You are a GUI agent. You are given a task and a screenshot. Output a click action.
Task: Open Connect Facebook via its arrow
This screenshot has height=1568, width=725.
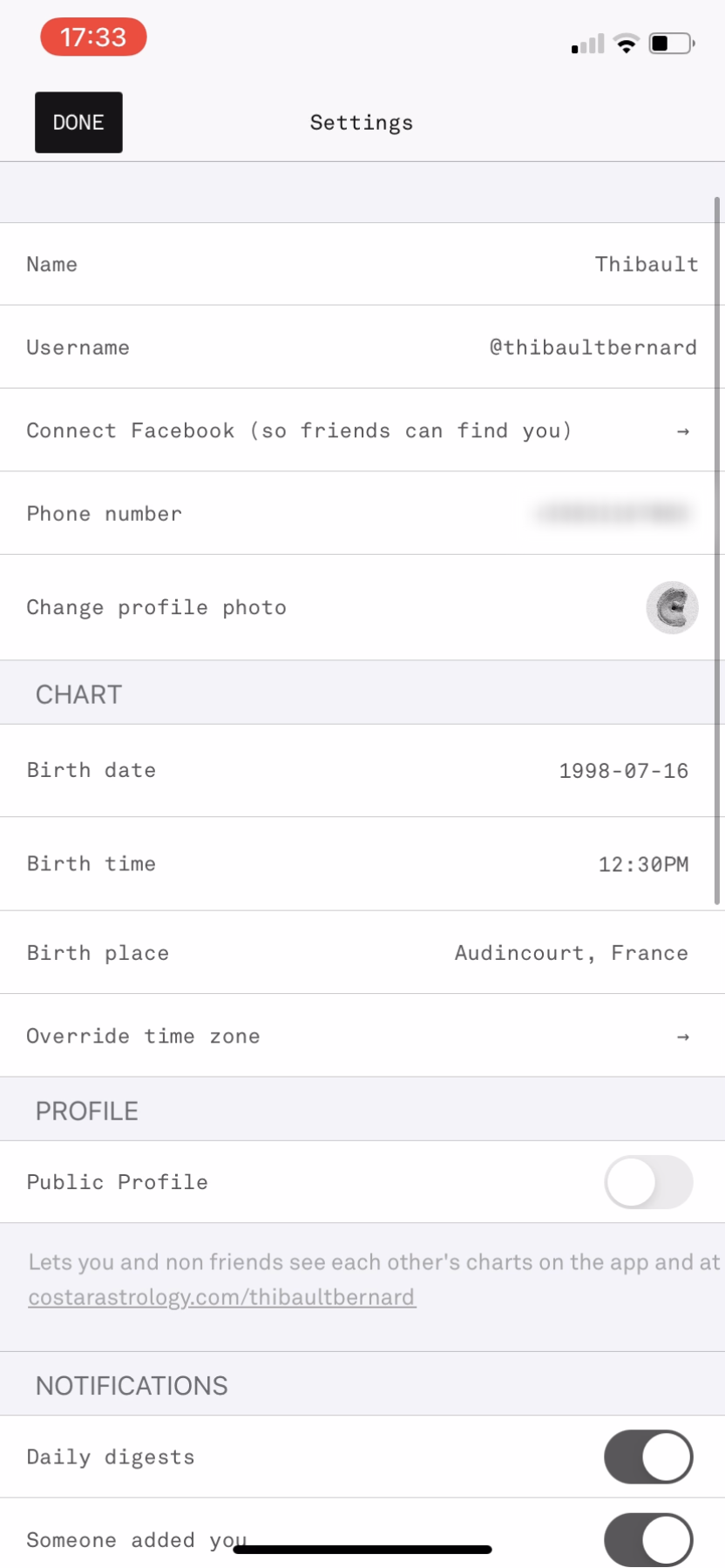pos(683,430)
